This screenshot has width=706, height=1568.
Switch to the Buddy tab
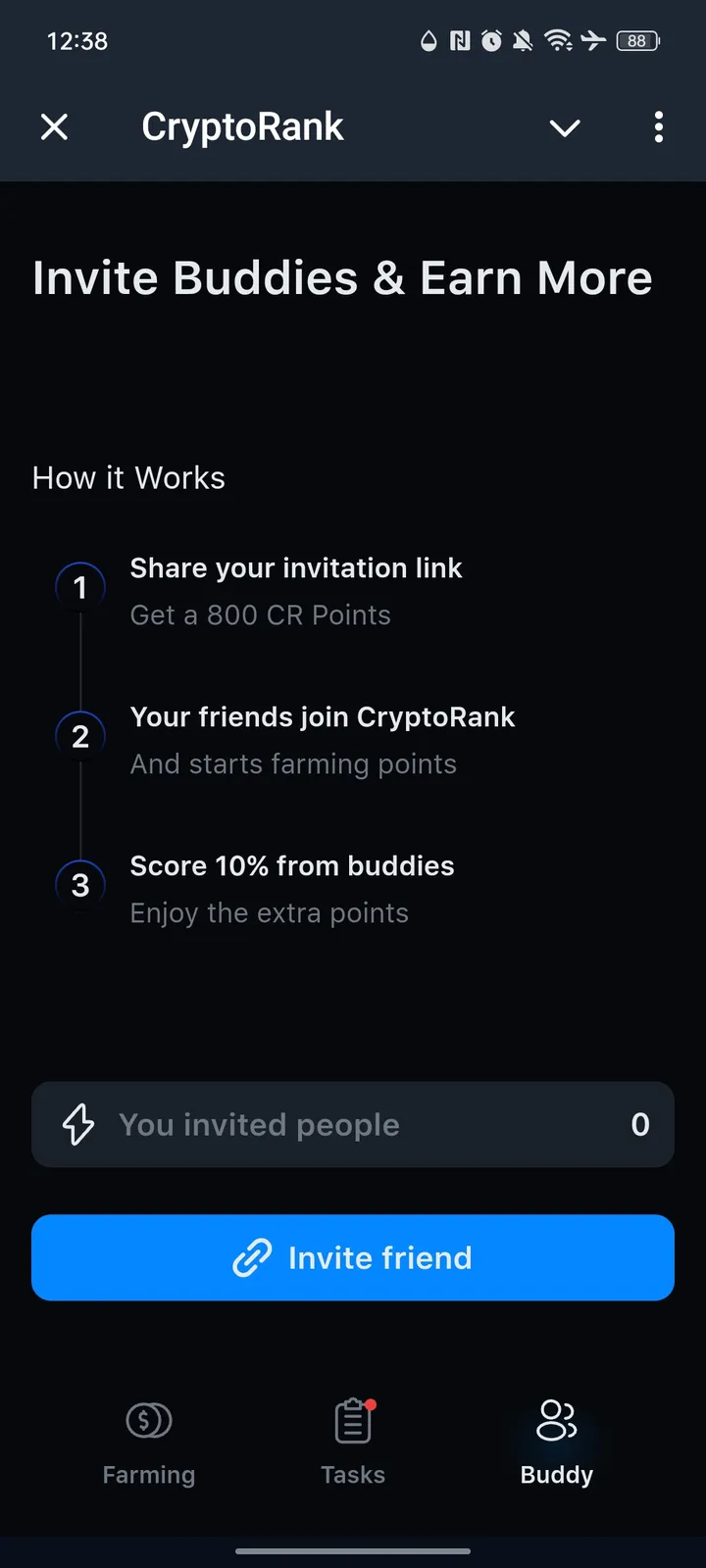pos(556,1441)
